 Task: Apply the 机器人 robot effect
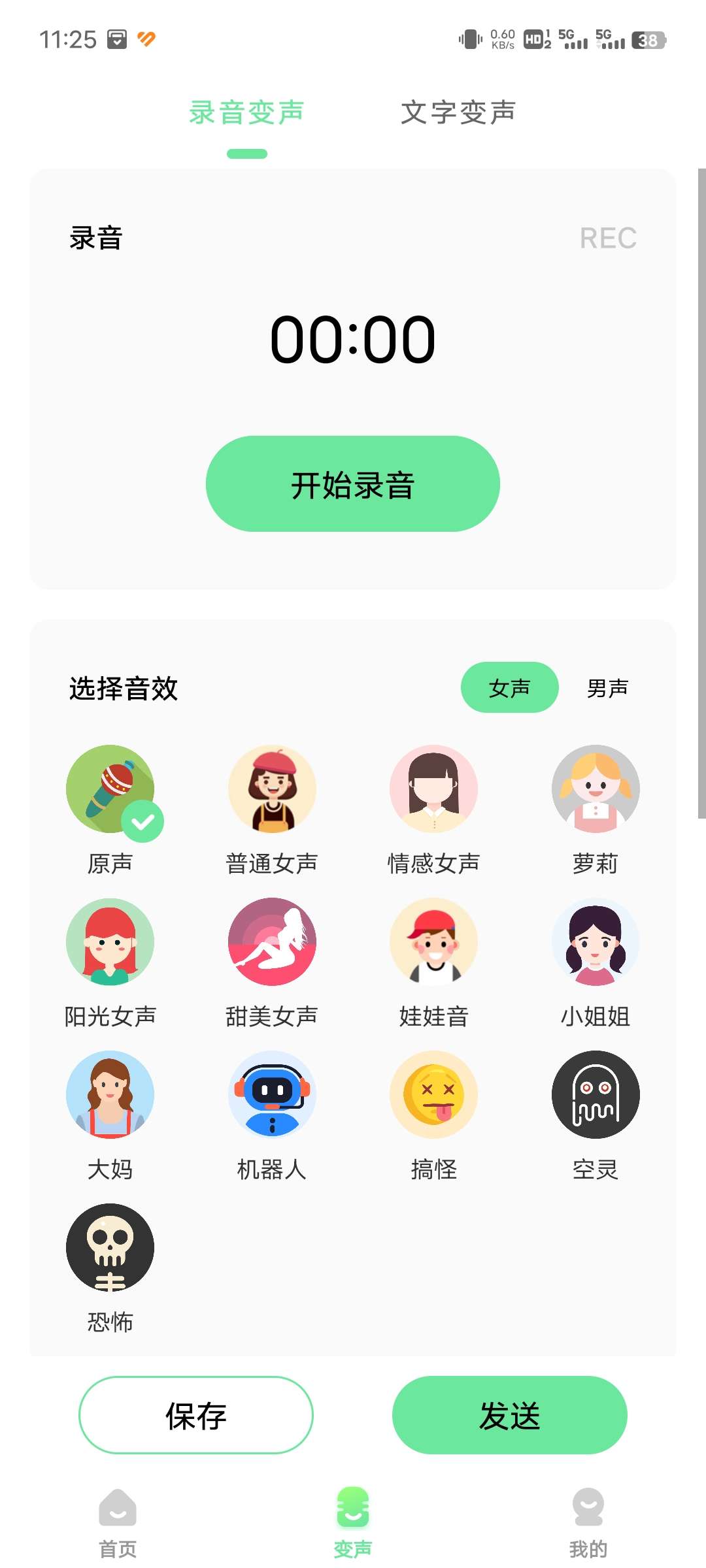pos(272,1095)
